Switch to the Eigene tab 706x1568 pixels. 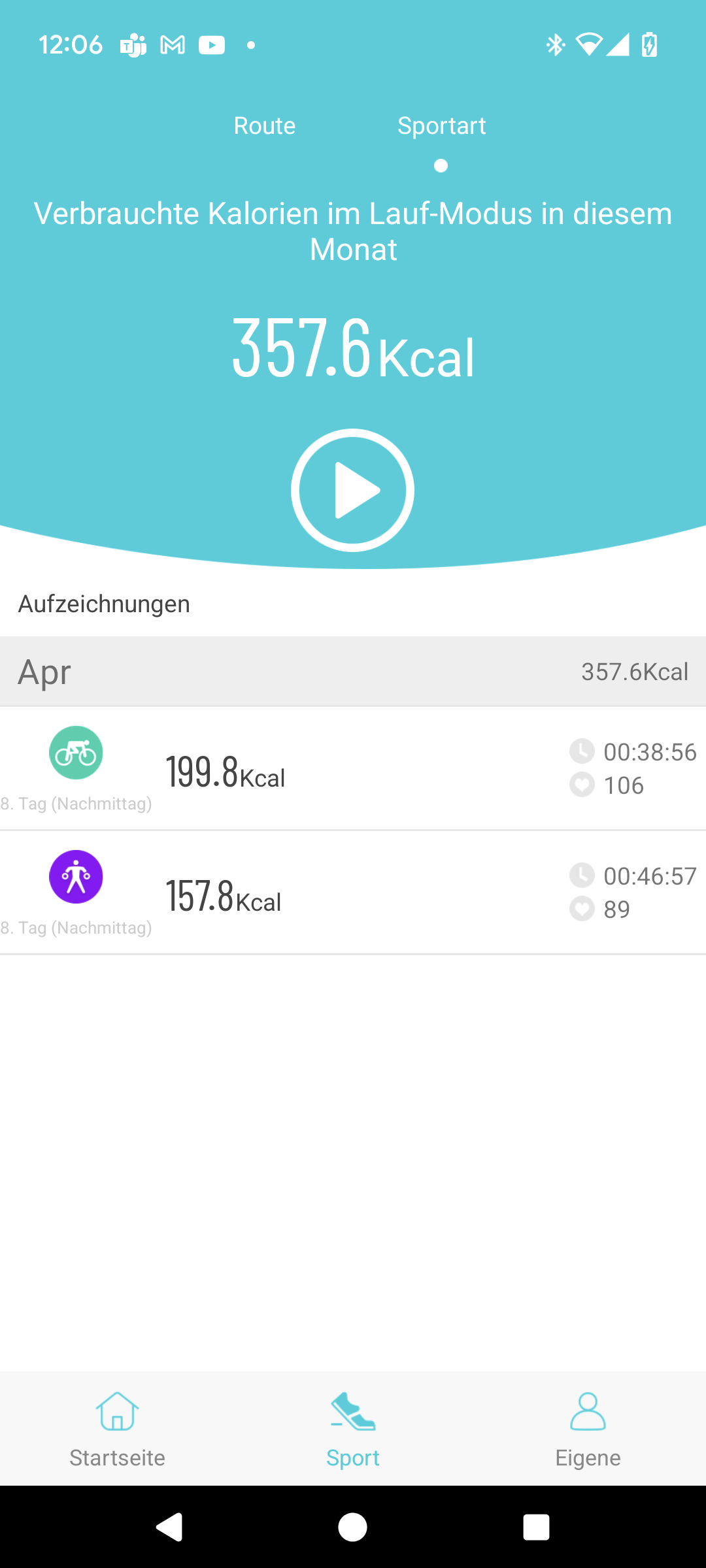coord(588,1429)
